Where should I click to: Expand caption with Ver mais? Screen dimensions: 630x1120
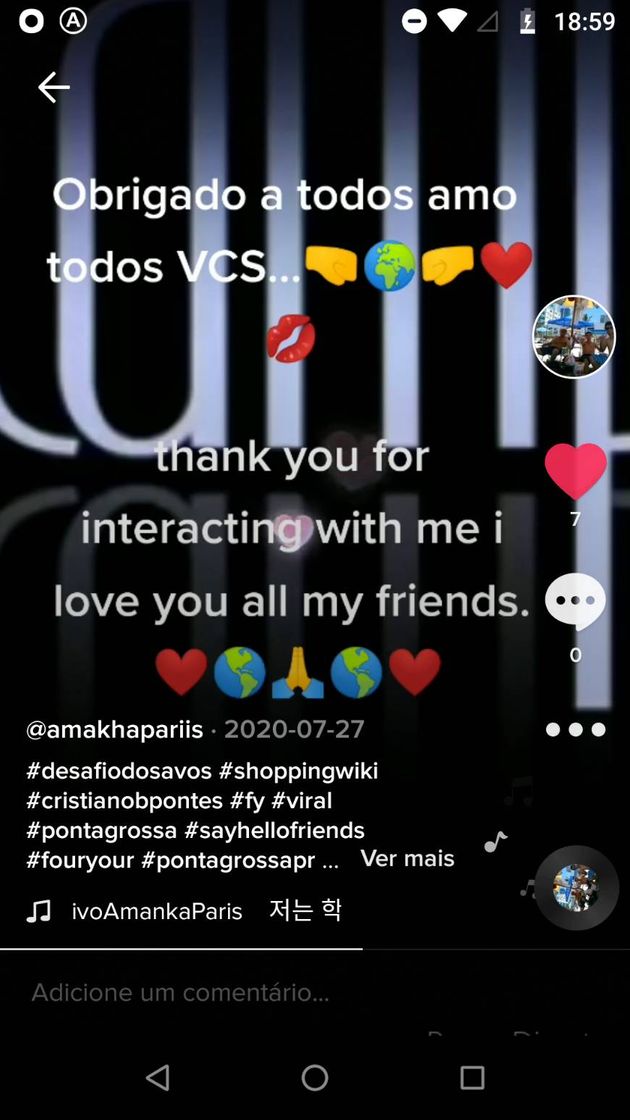(407, 859)
